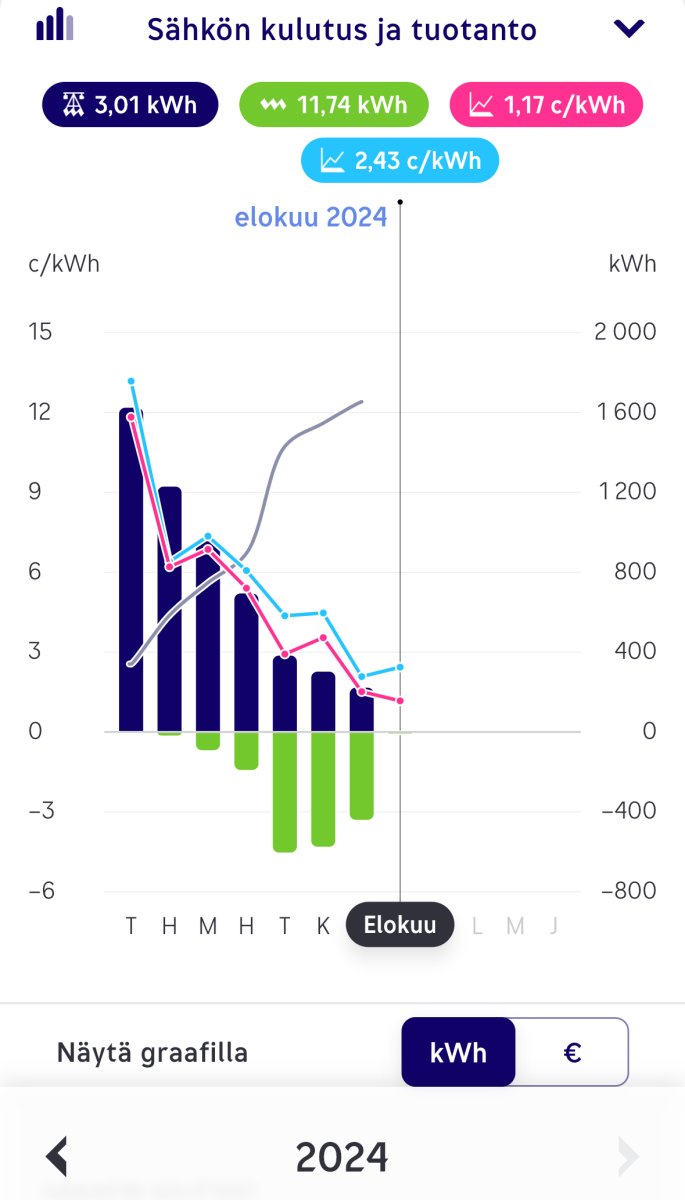
Task: Select the K month on the chart axis
Action: click(323, 926)
